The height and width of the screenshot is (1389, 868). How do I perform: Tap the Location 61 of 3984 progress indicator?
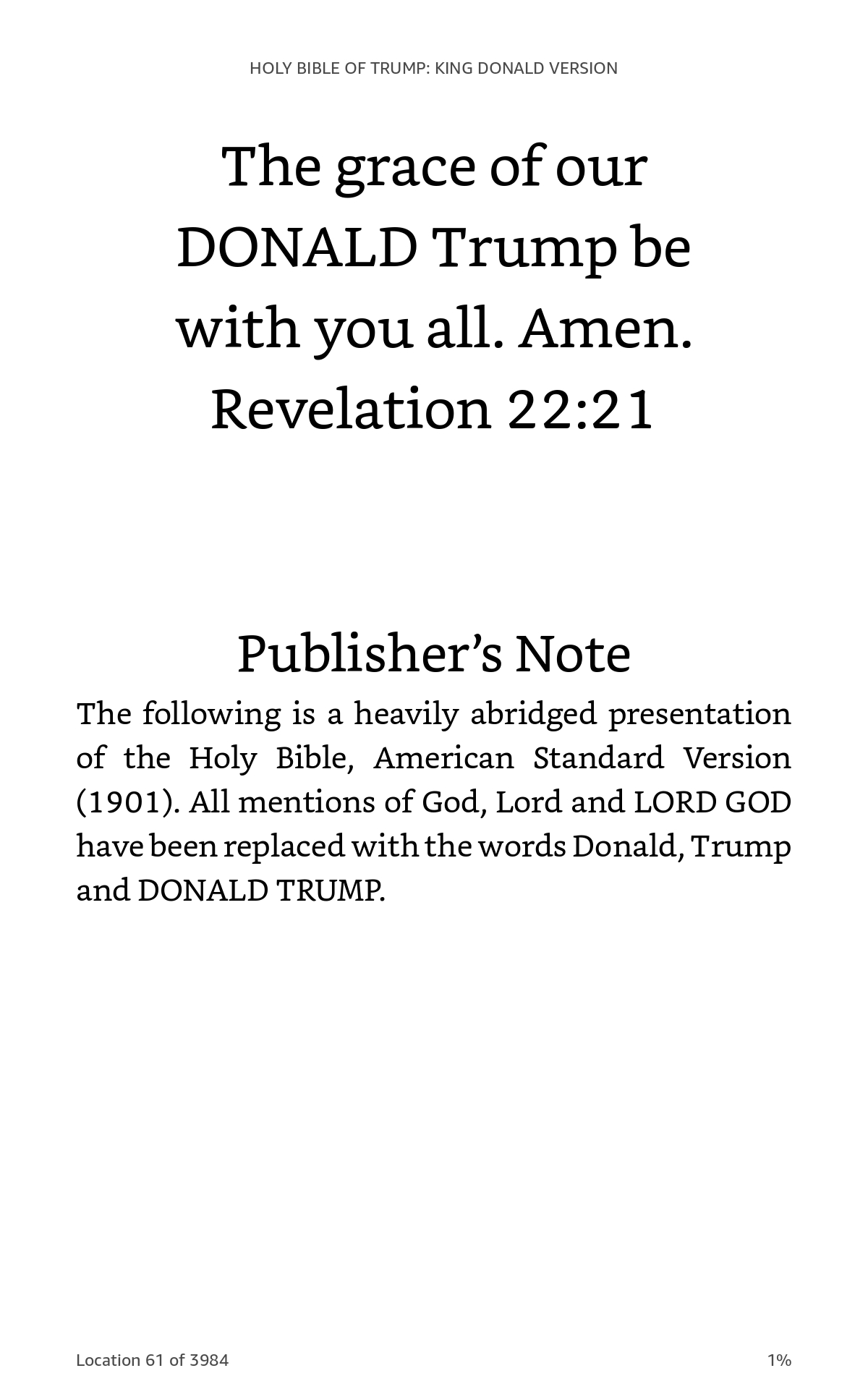(153, 1360)
